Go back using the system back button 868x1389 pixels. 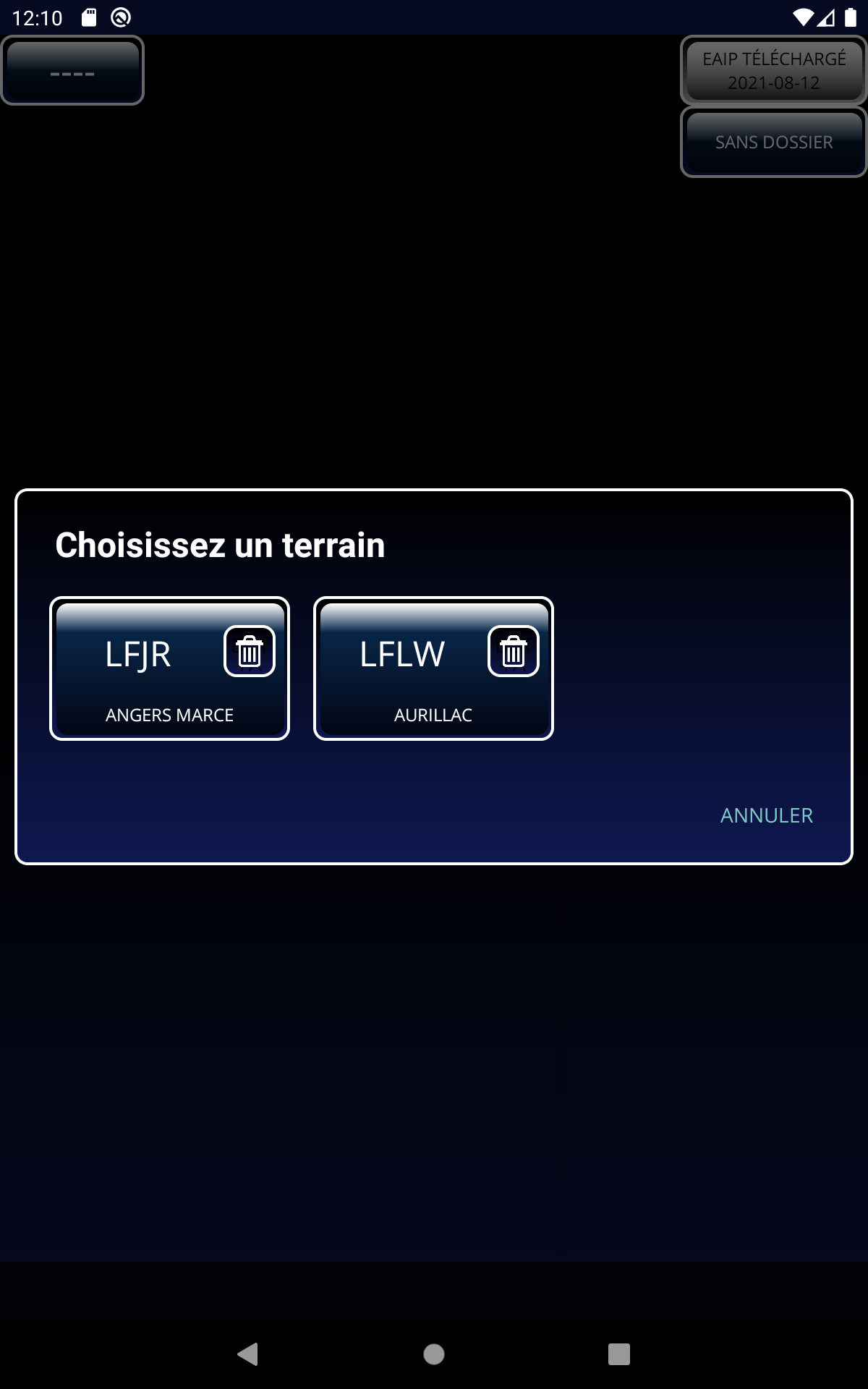[x=248, y=1354]
